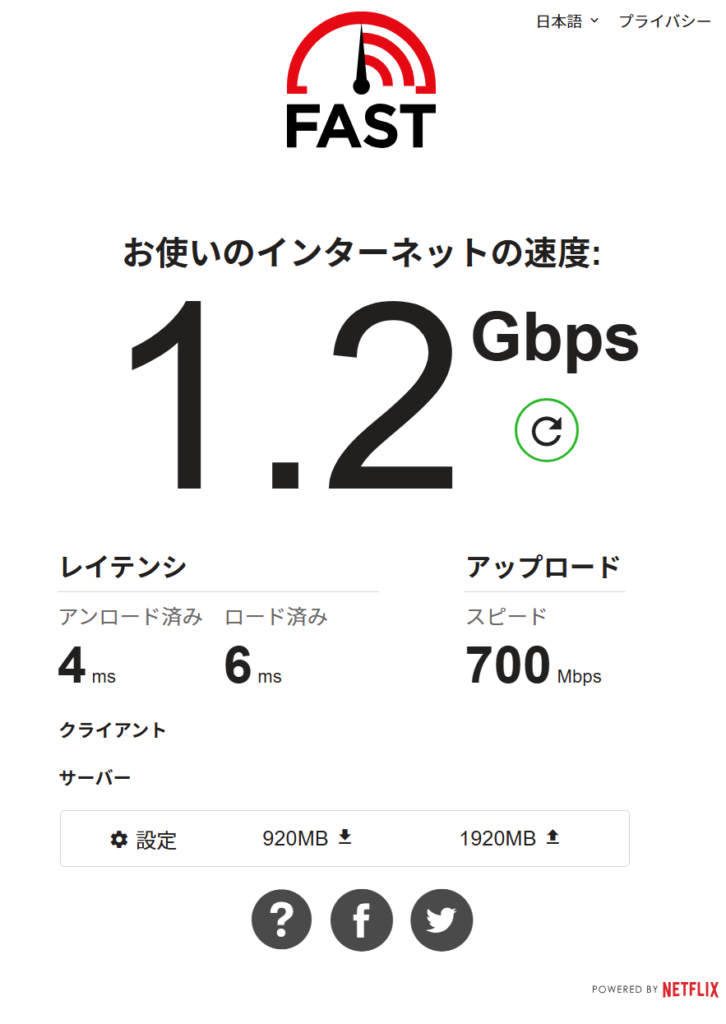Open the Netflix link at the bottom
The image size is (726, 1024).
tap(690, 989)
